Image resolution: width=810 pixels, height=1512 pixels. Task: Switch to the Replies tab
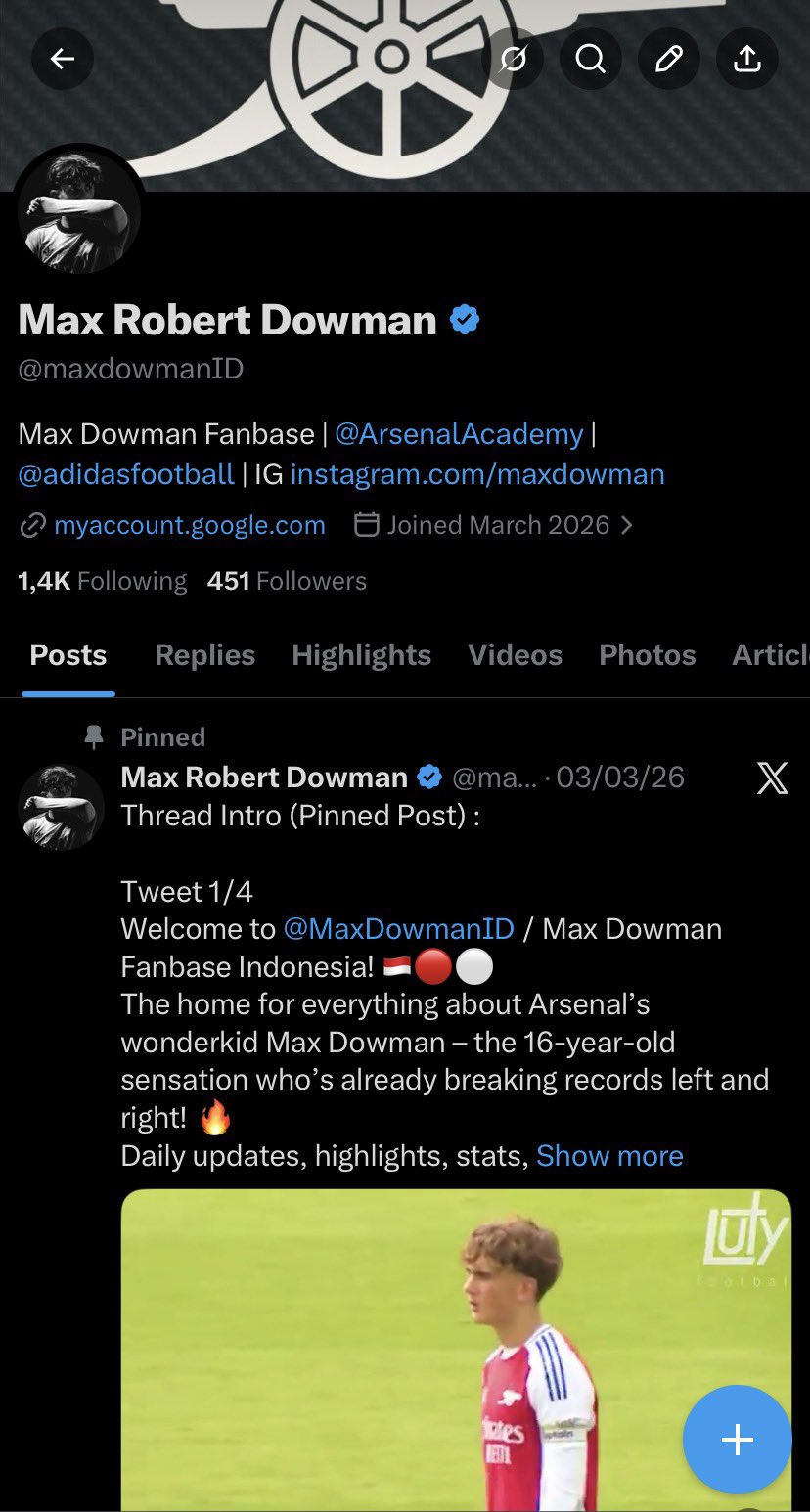204,655
